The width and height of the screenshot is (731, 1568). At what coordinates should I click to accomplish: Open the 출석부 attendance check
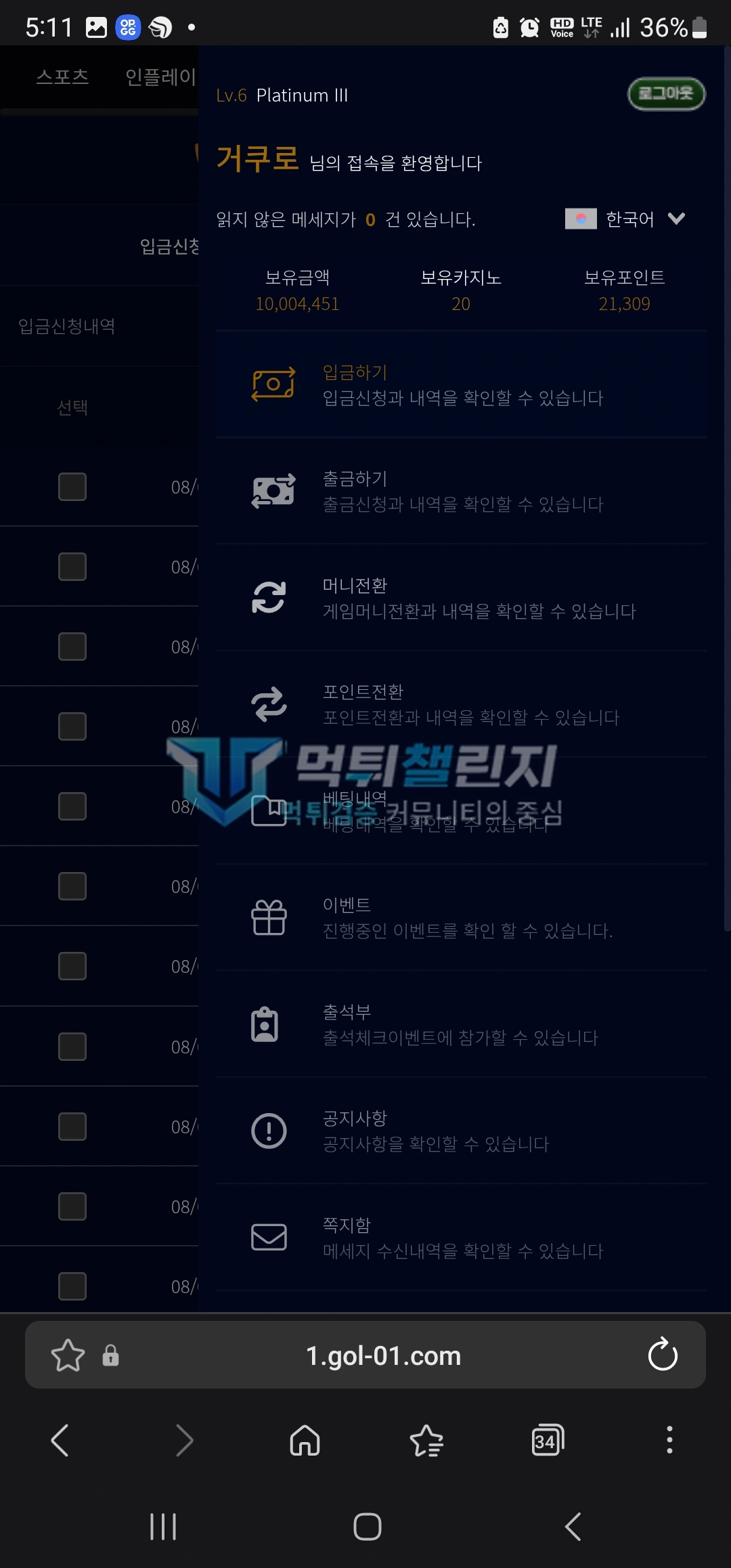click(x=461, y=1024)
